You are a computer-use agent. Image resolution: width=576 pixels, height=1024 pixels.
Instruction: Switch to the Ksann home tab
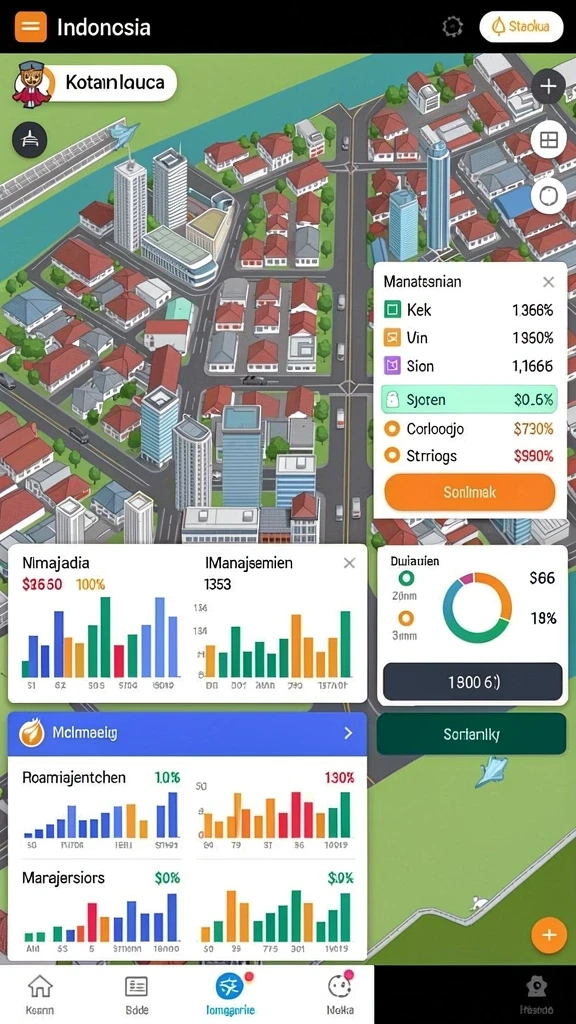click(40, 994)
